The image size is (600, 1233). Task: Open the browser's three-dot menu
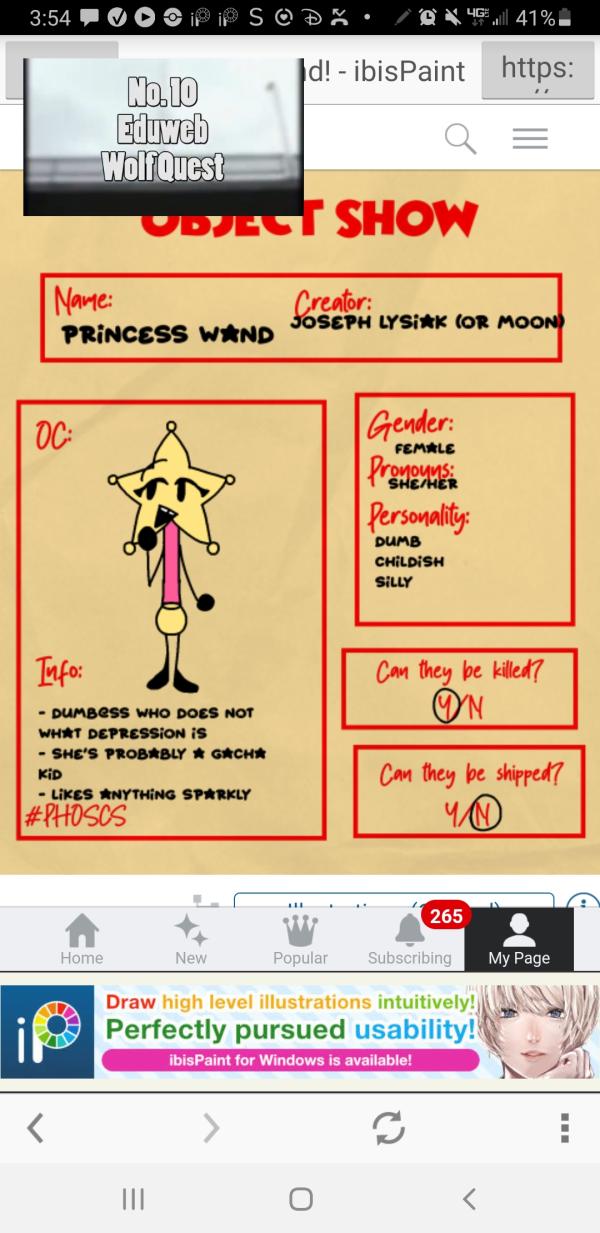click(x=565, y=1127)
